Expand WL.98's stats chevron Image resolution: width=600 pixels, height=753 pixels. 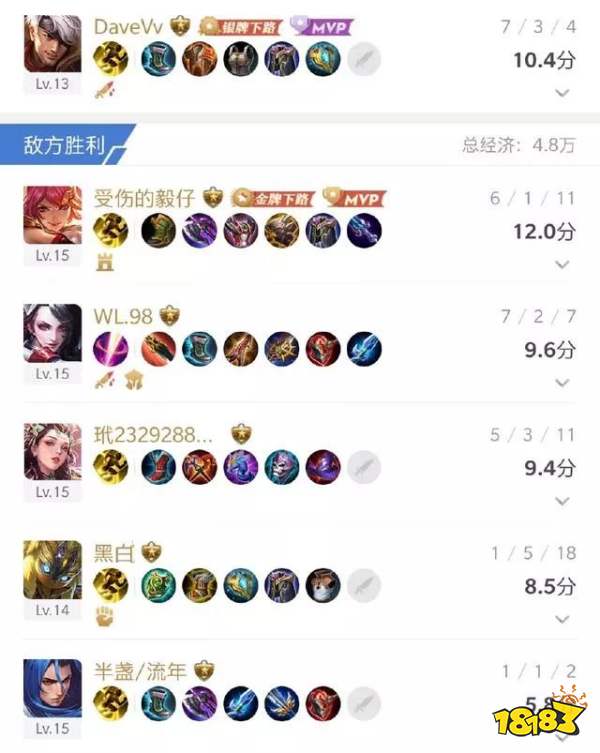tap(562, 383)
